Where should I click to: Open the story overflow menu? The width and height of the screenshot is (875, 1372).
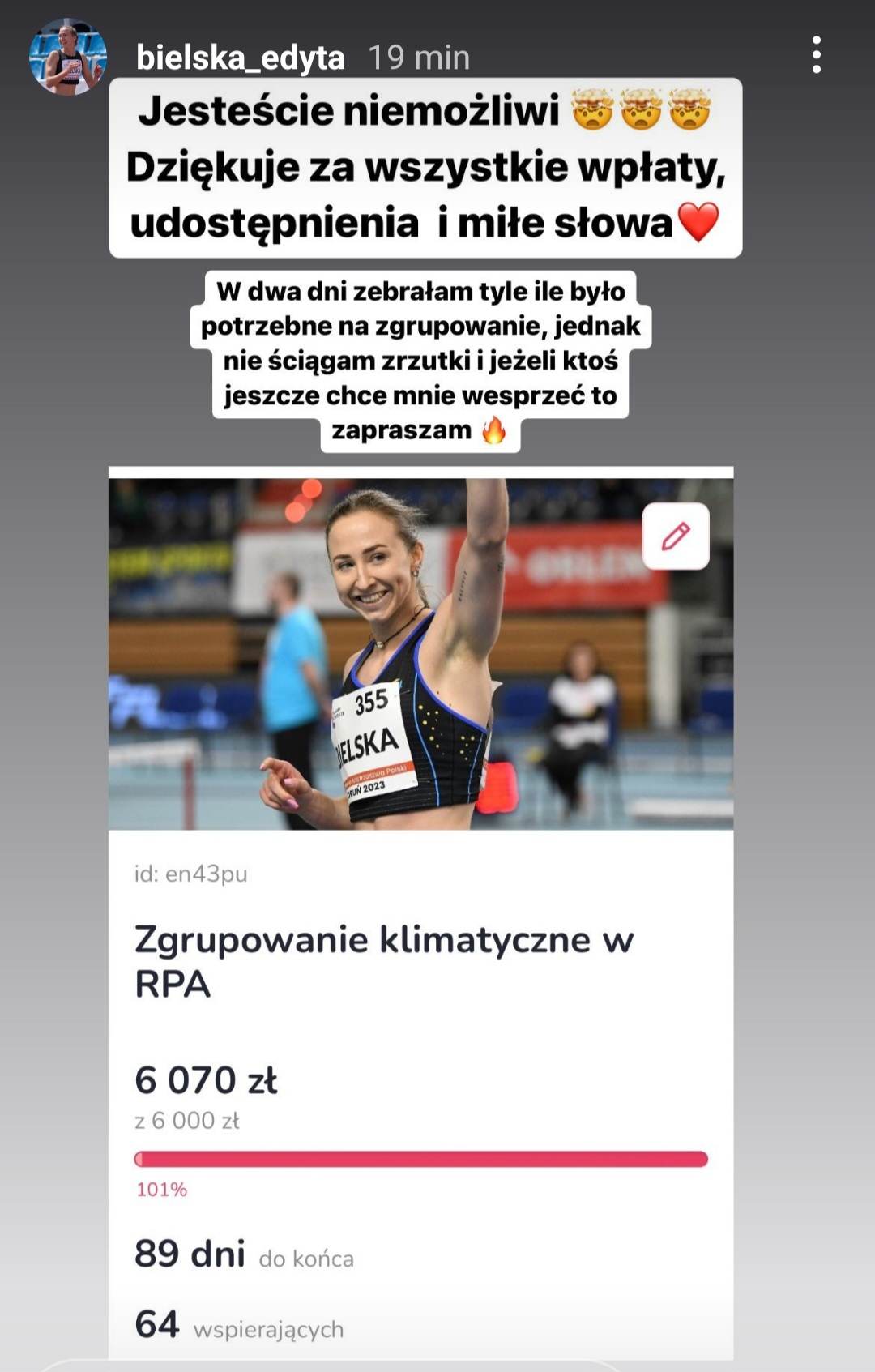pyautogui.click(x=816, y=55)
